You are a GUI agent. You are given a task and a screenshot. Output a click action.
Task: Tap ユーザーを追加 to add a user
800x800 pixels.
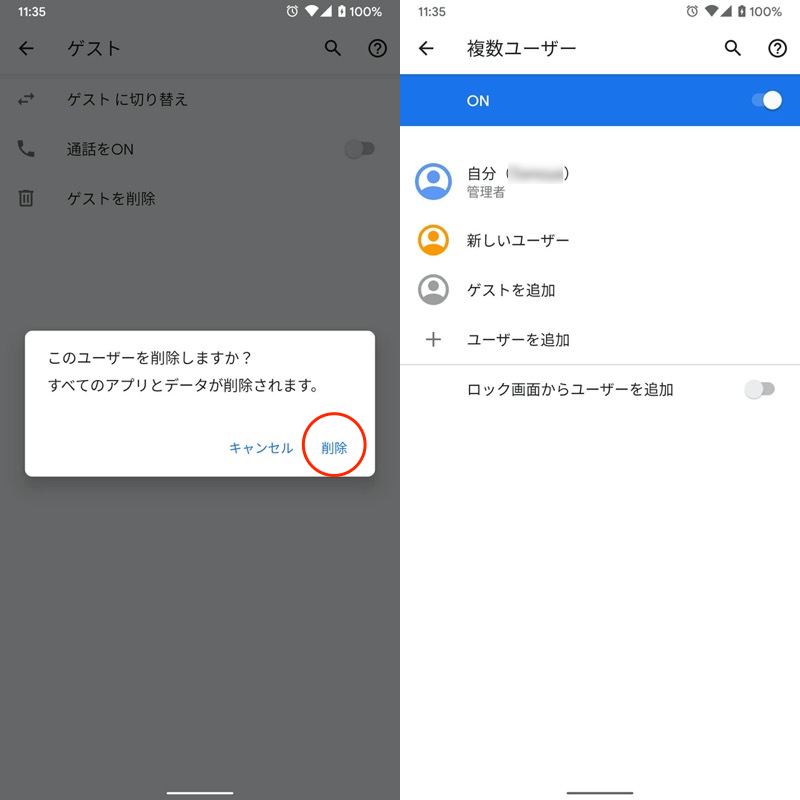point(517,340)
